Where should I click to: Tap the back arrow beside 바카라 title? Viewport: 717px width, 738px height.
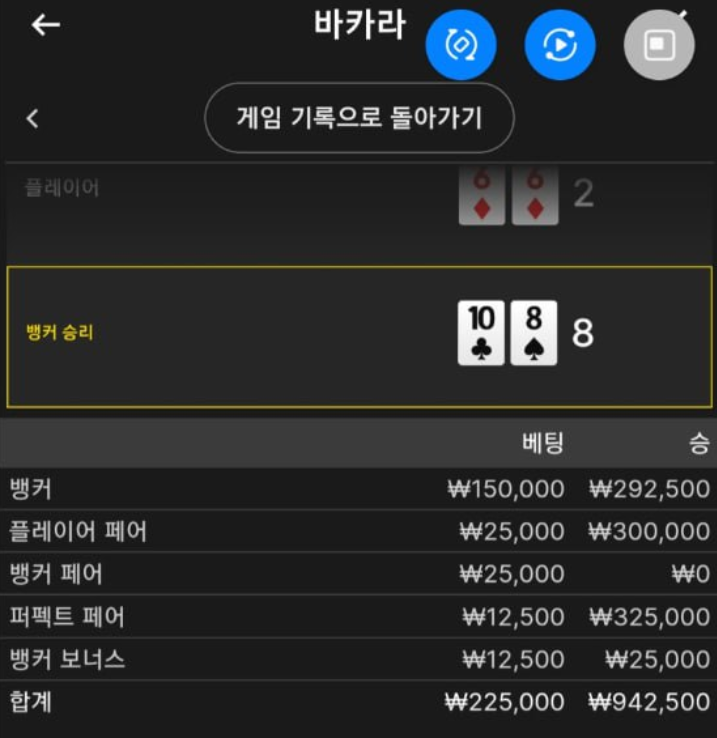click(x=46, y=25)
